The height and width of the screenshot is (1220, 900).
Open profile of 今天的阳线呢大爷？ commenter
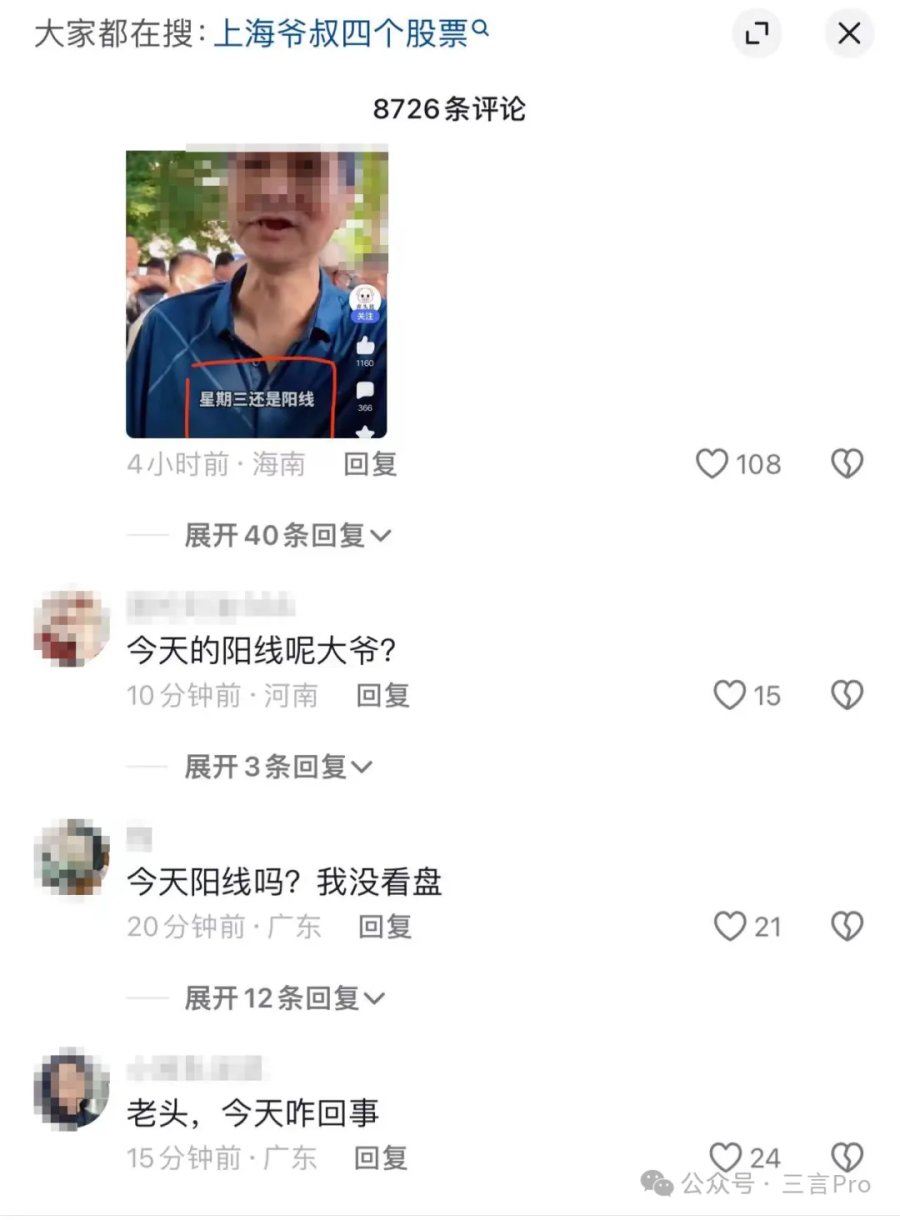click(71, 628)
